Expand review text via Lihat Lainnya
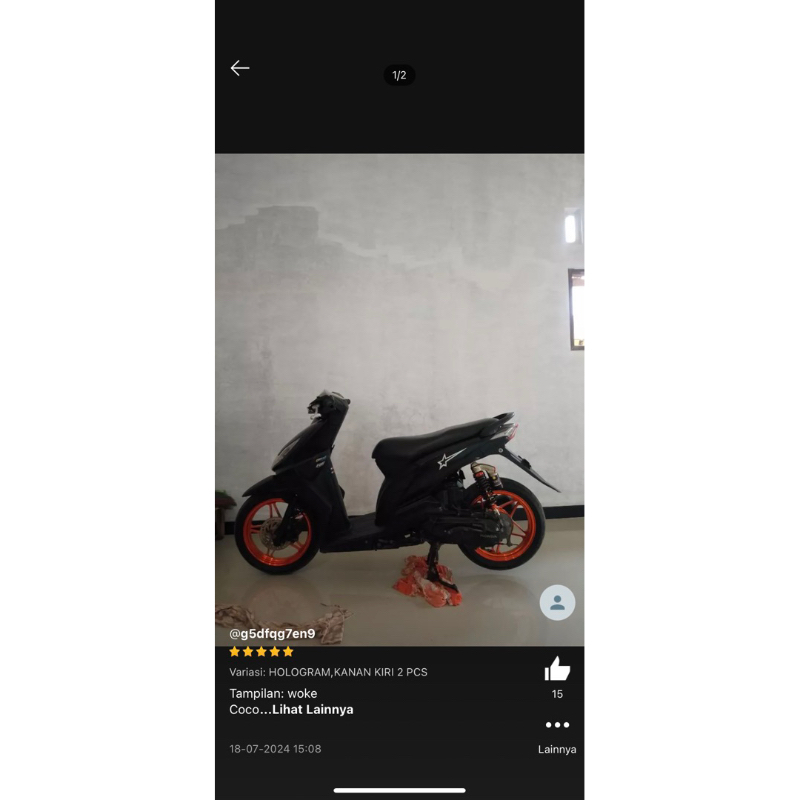The height and width of the screenshot is (800, 800). point(312,710)
